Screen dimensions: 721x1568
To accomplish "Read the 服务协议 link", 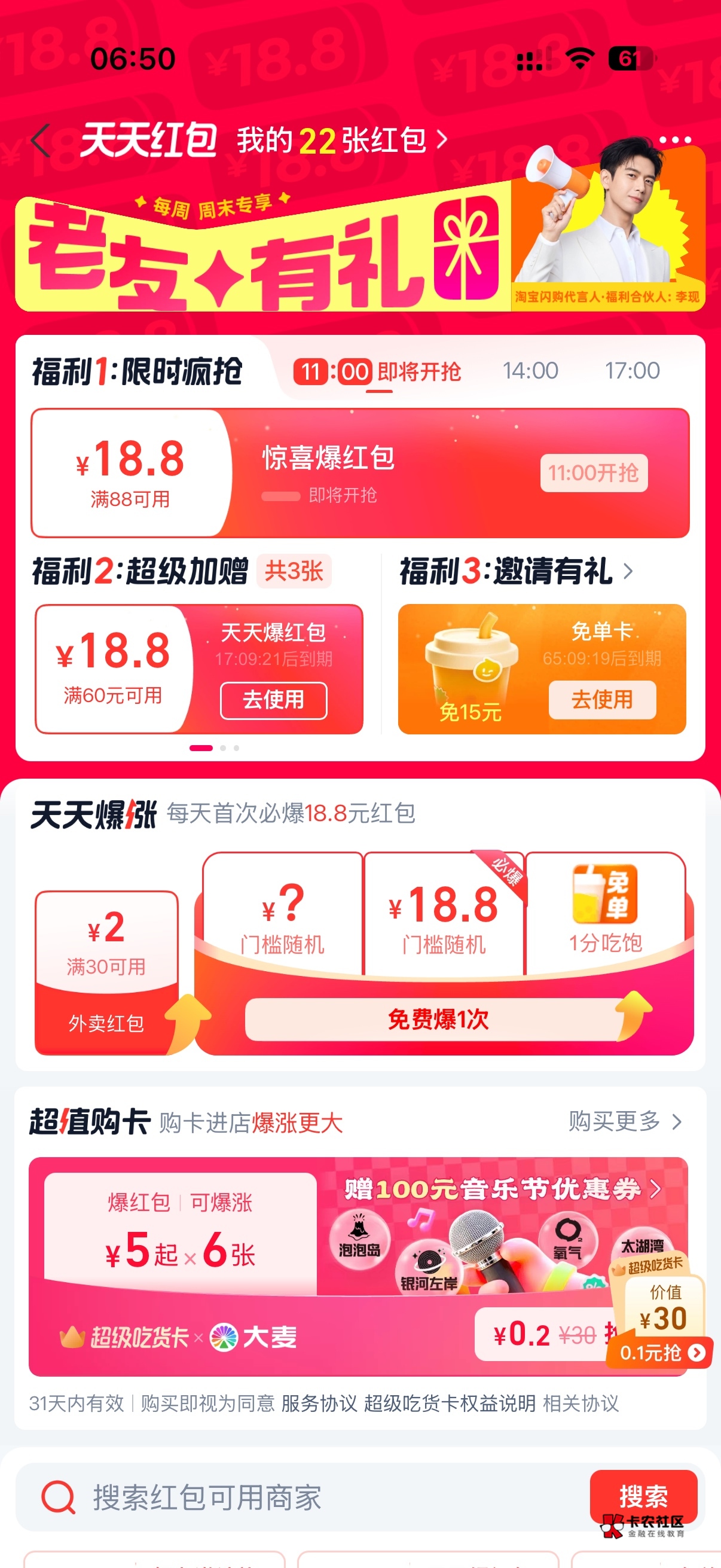I will [319, 1403].
